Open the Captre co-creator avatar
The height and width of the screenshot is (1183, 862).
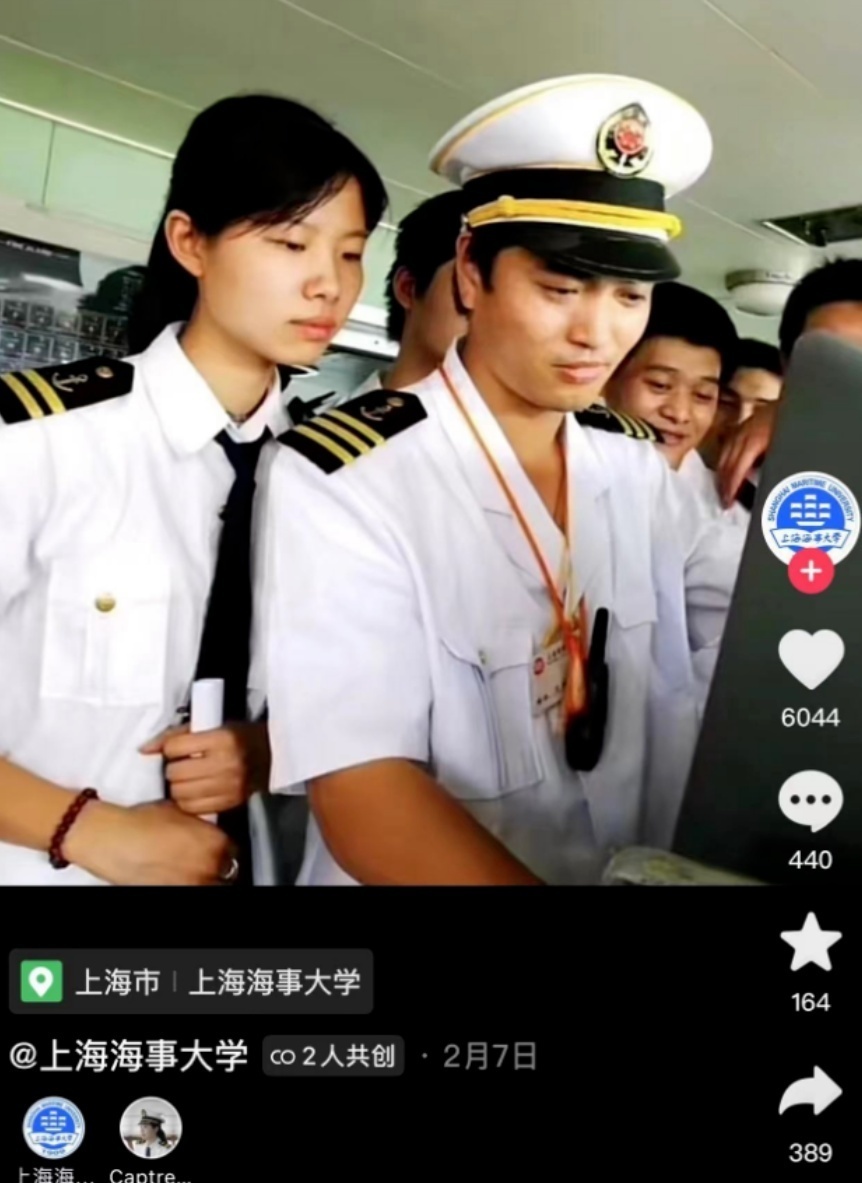coord(151,1128)
